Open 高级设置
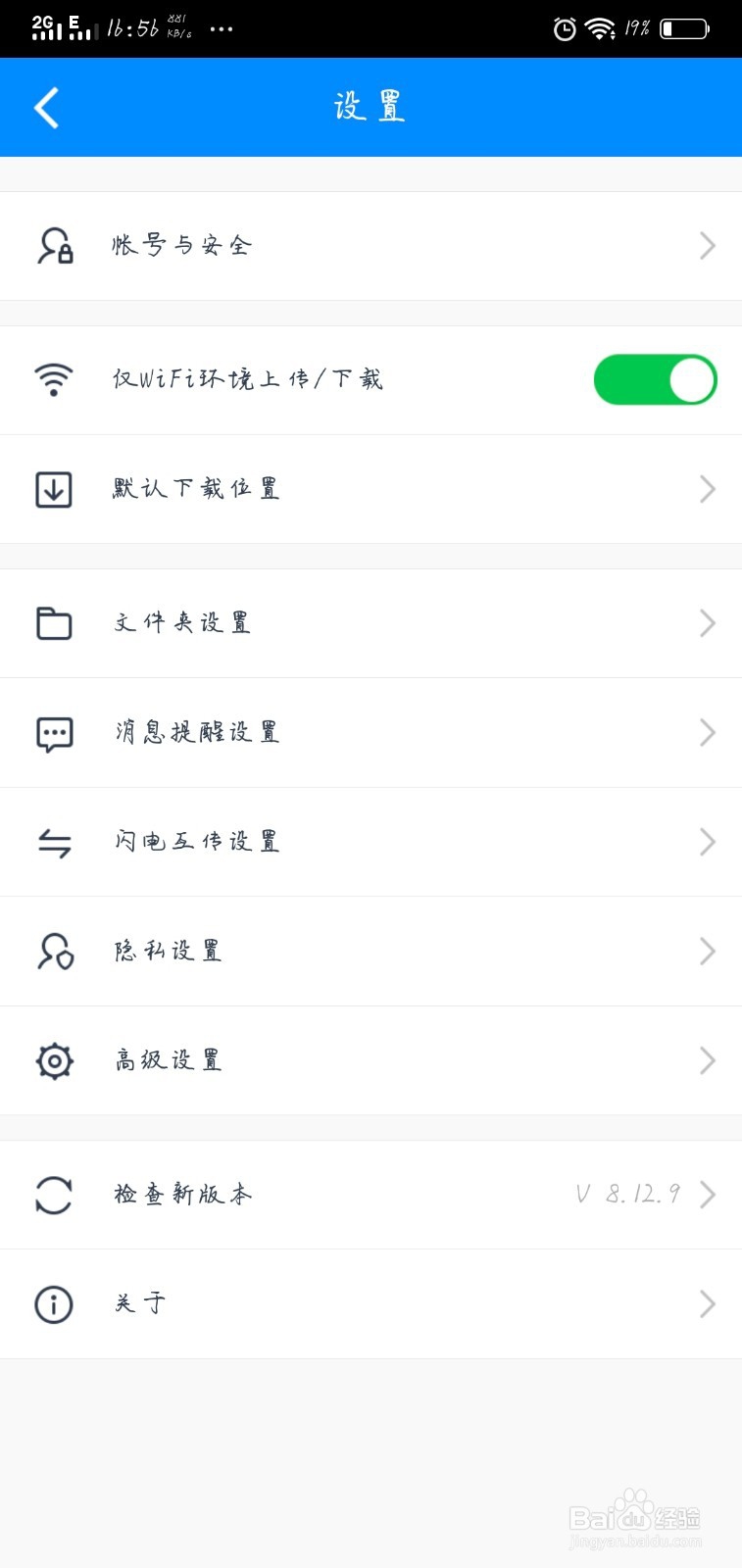This screenshot has width=742, height=1568. [371, 1060]
